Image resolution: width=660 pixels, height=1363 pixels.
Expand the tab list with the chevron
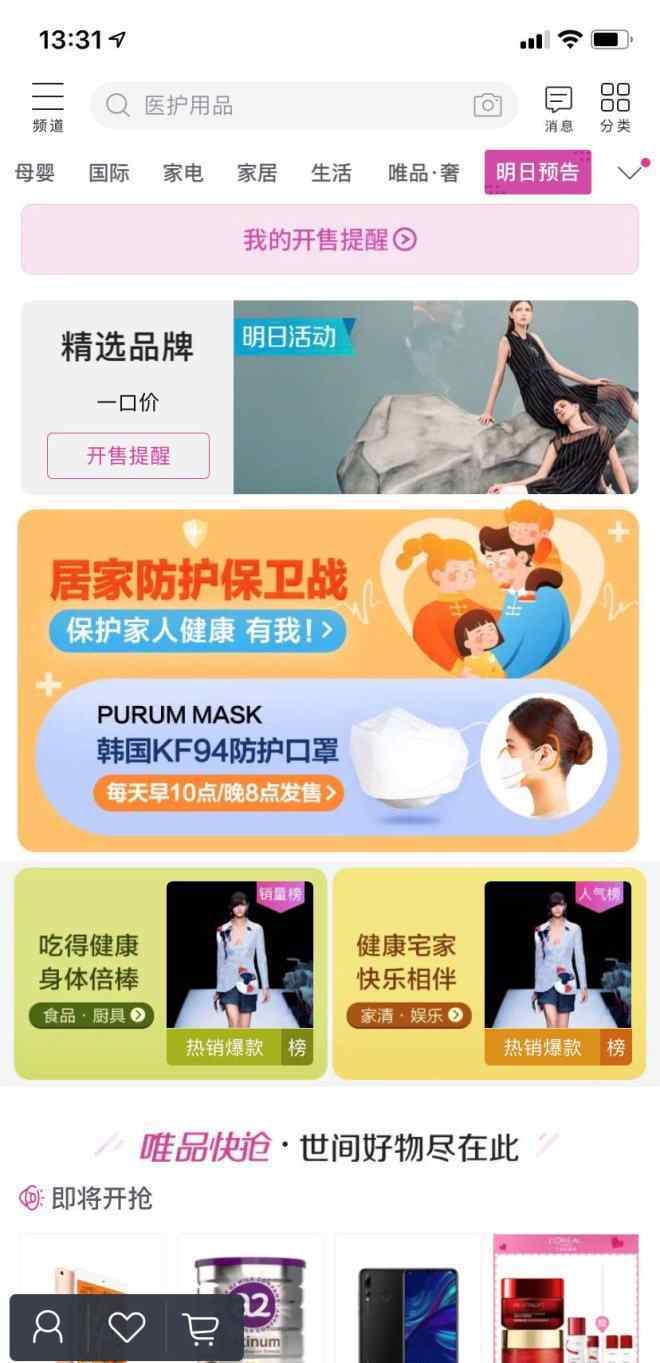click(x=630, y=172)
